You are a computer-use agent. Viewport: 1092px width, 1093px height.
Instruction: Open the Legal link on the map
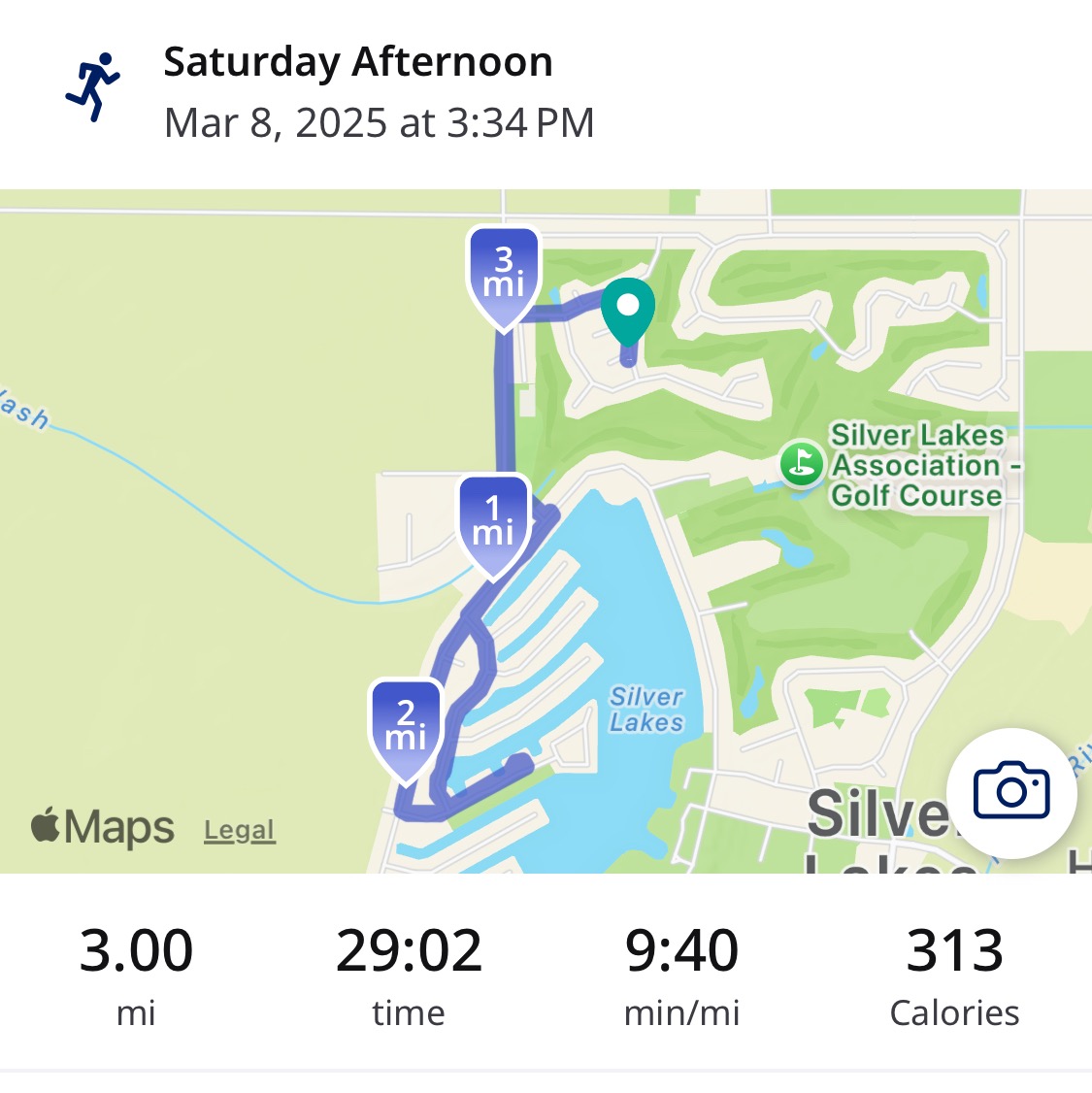pyautogui.click(x=240, y=831)
